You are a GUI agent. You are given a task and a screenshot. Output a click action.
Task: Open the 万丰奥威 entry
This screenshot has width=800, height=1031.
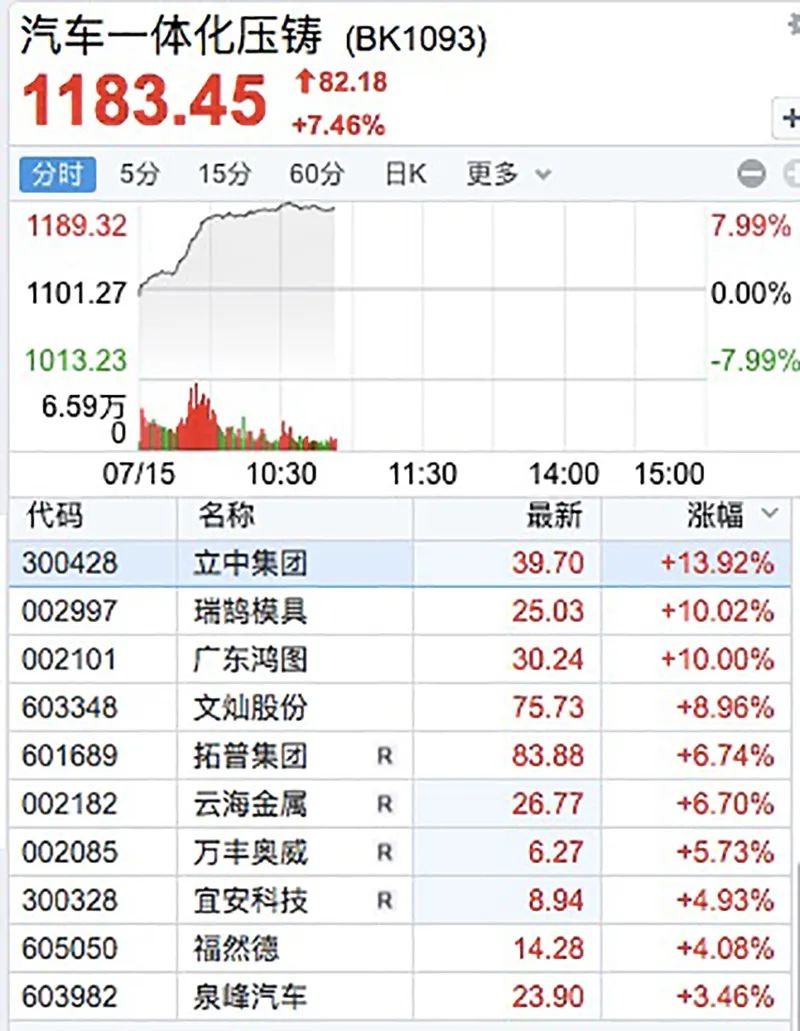250,852
